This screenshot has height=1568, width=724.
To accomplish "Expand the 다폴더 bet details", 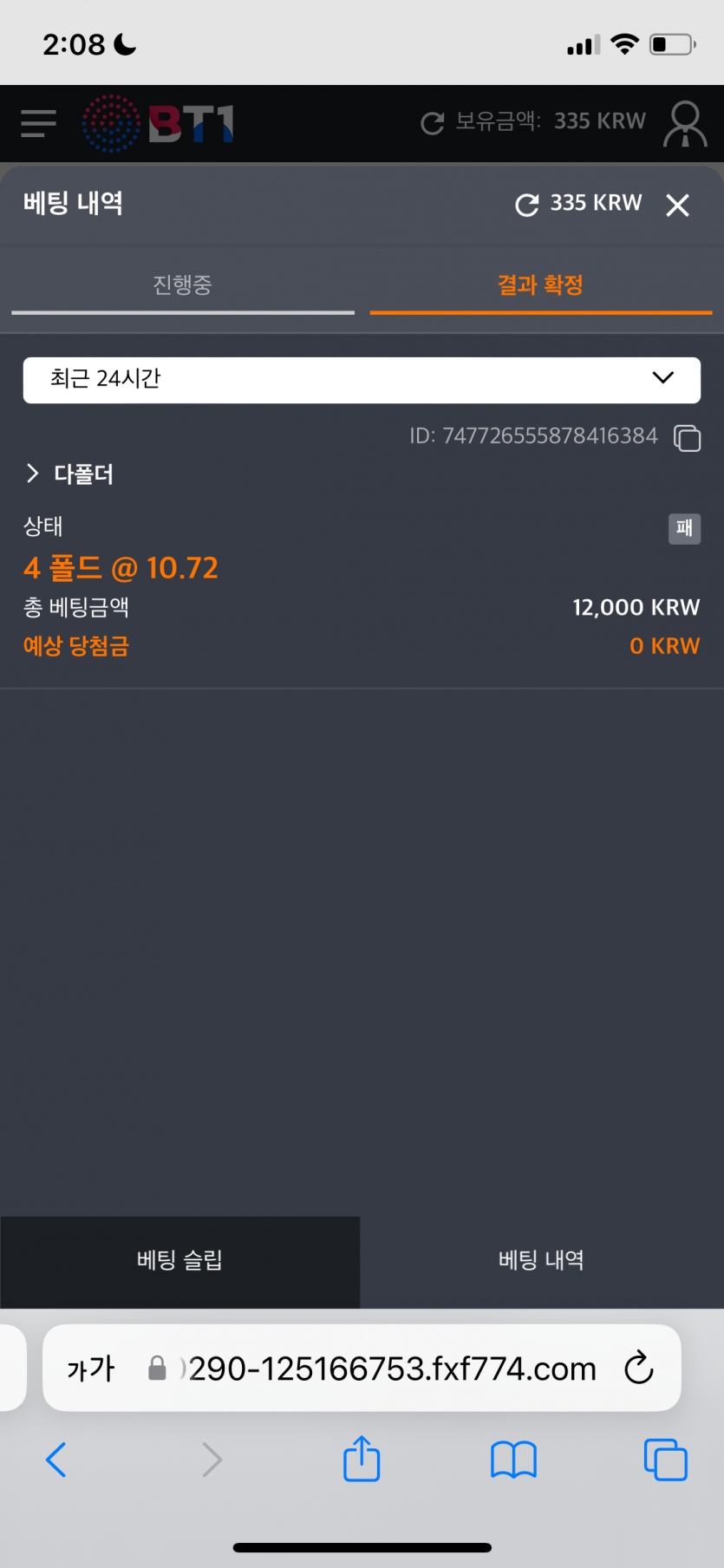I will tap(69, 474).
